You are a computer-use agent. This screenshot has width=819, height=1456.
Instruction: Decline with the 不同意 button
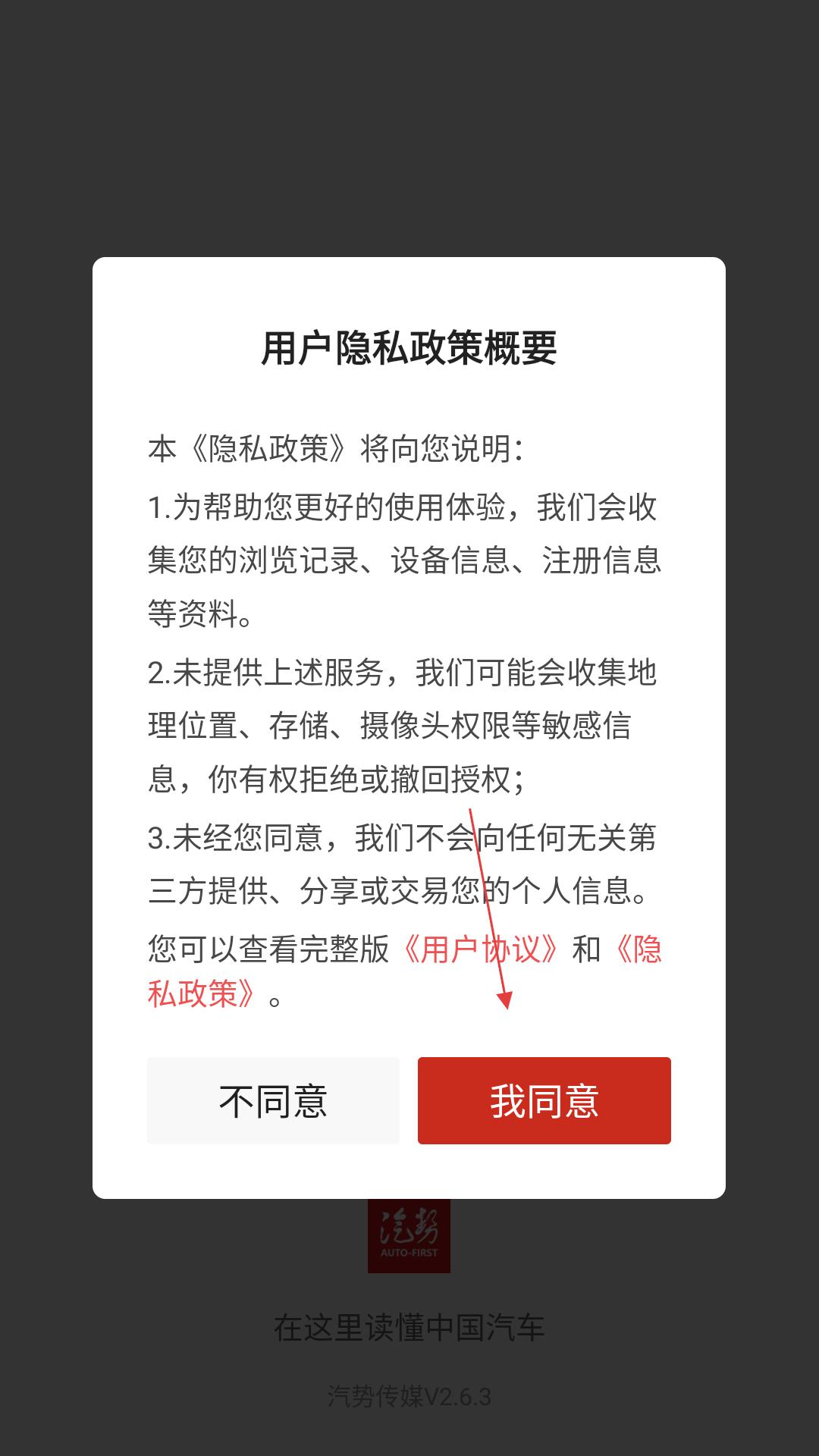[273, 1100]
